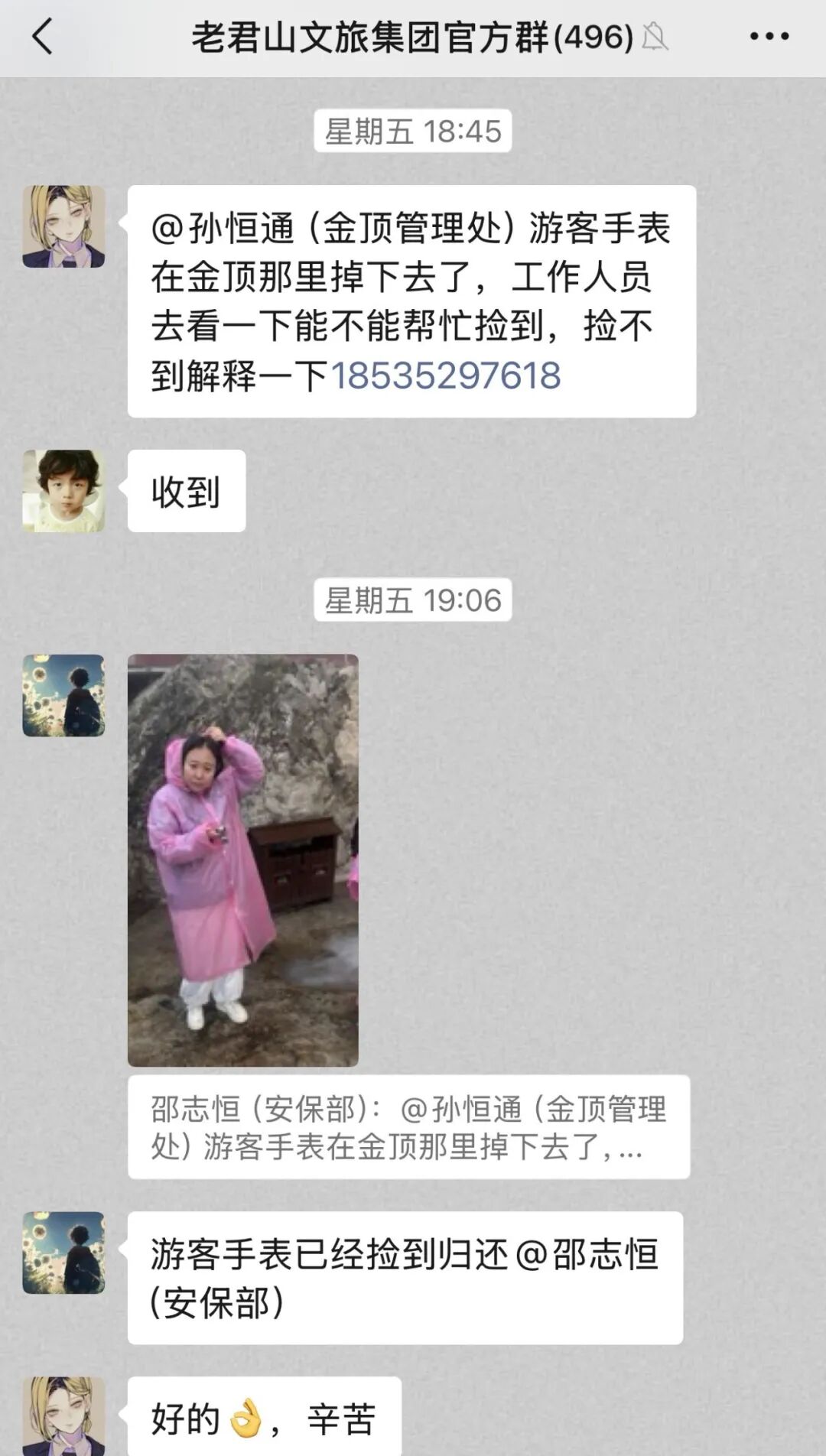Open profile of sender who said 收到
Image resolution: width=826 pixels, height=1456 pixels.
(x=63, y=491)
